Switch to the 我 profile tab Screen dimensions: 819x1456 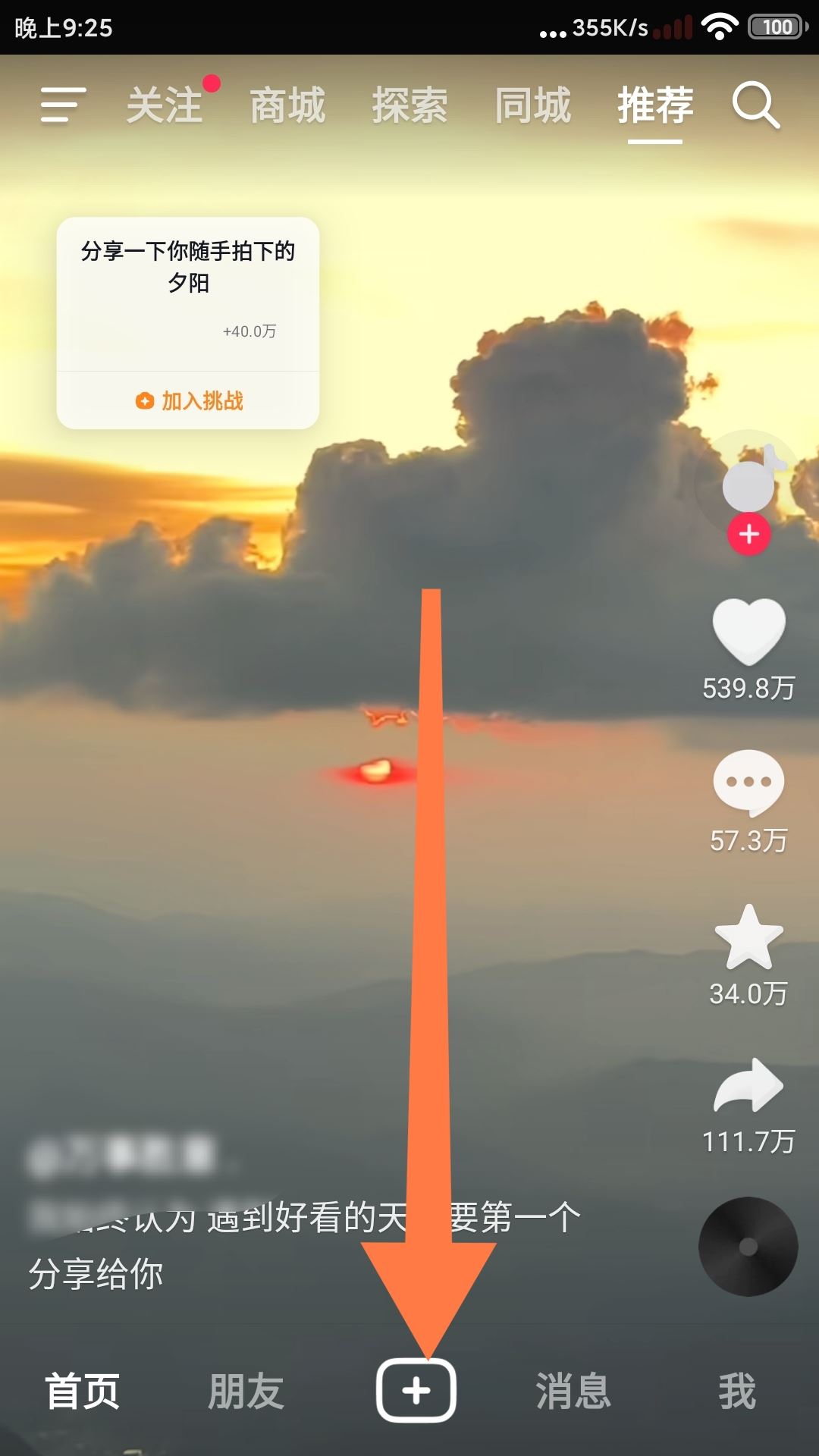click(737, 1391)
